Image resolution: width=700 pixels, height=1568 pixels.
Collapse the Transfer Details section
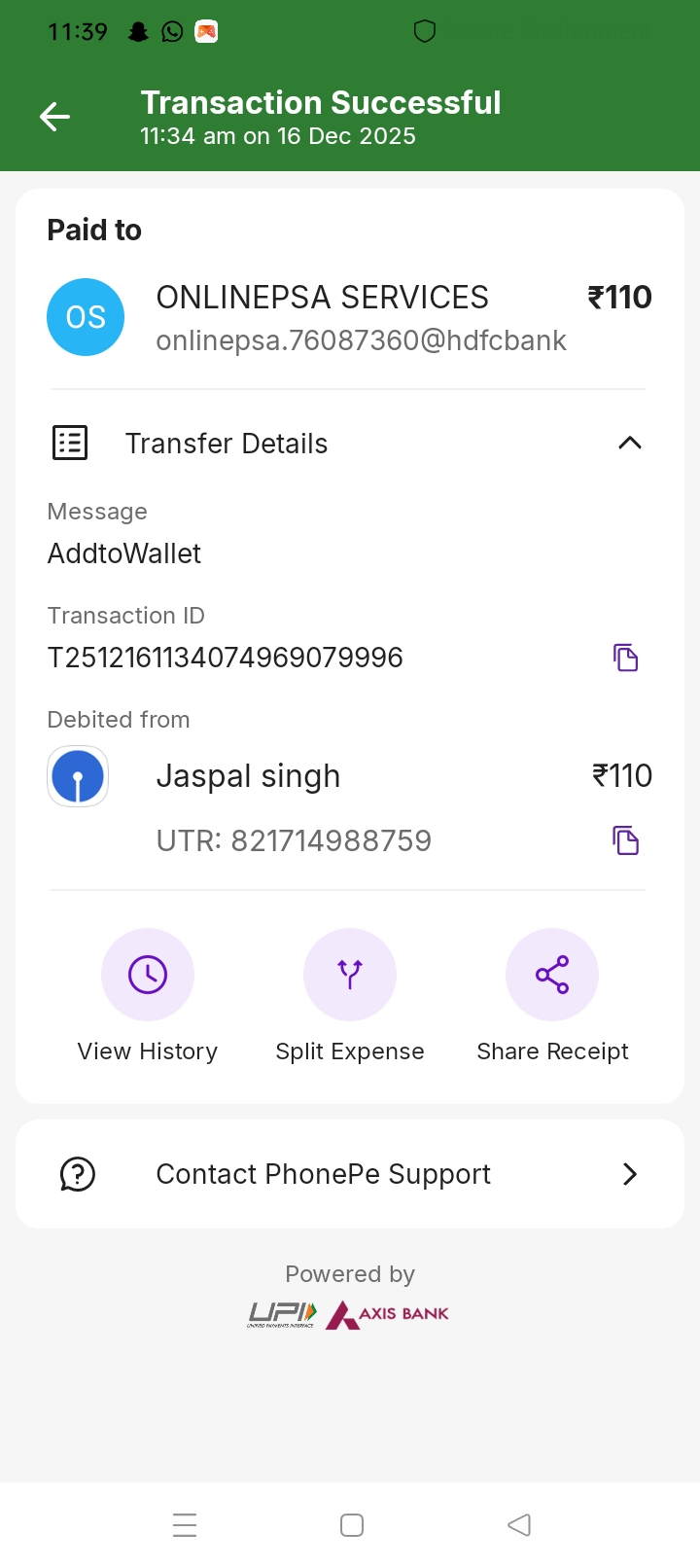pos(629,444)
